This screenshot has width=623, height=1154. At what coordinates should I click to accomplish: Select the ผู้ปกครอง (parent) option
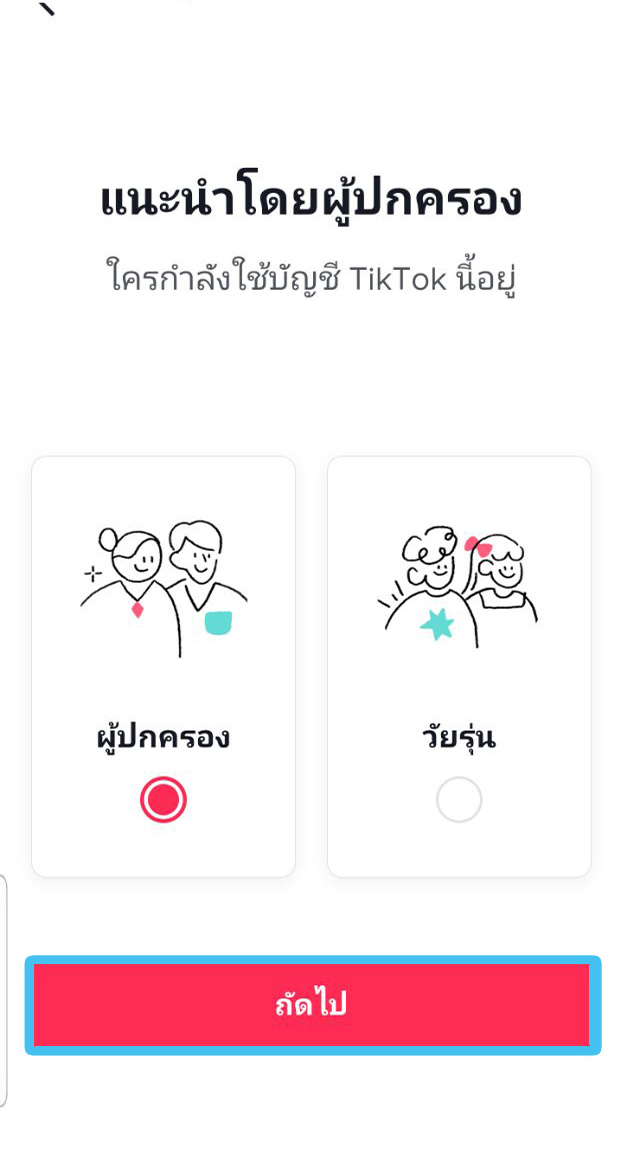pyautogui.click(x=163, y=799)
